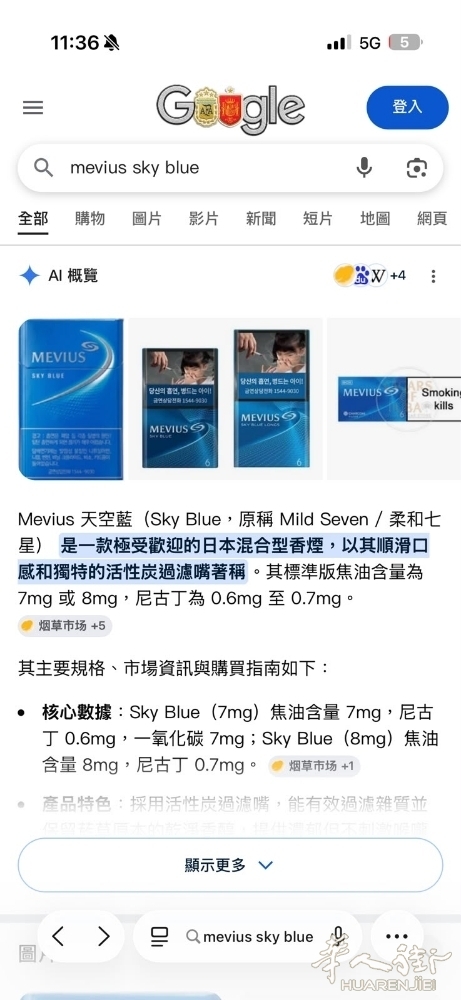This screenshot has height=1000, width=461.
Task: Start voice search with the microphone
Action: 364,168
